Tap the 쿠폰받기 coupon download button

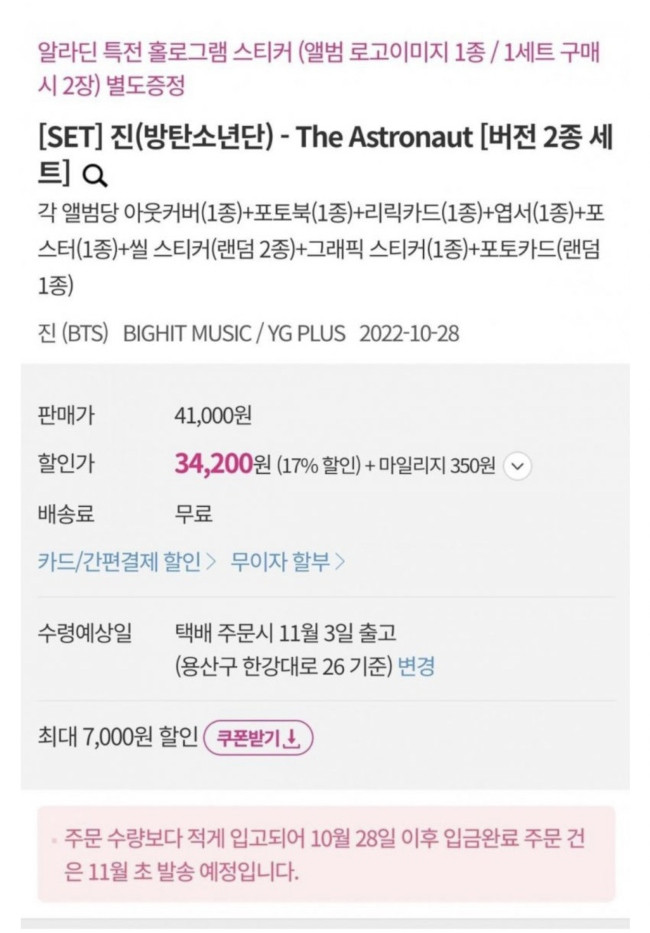tap(259, 740)
